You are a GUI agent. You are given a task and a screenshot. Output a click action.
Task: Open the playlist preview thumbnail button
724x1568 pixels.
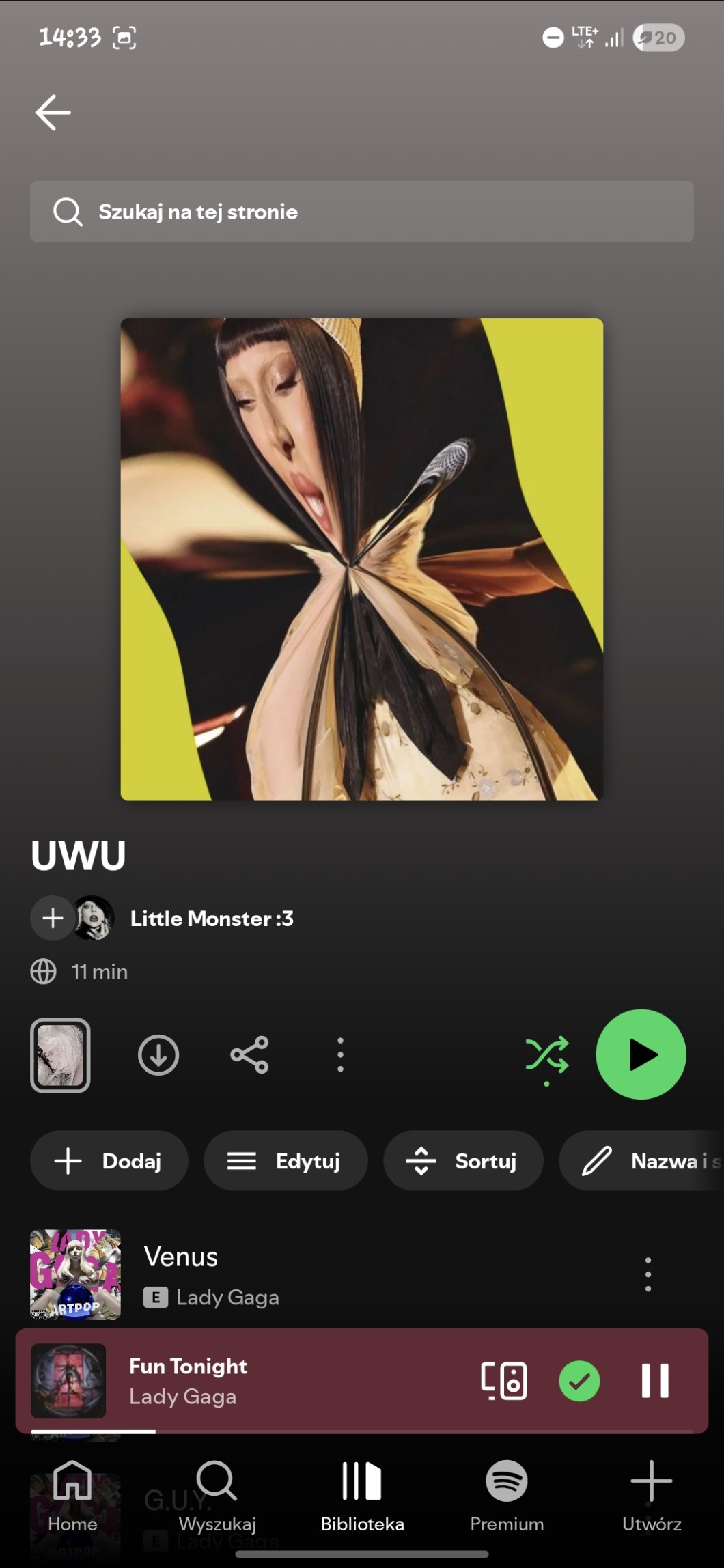tap(60, 1055)
